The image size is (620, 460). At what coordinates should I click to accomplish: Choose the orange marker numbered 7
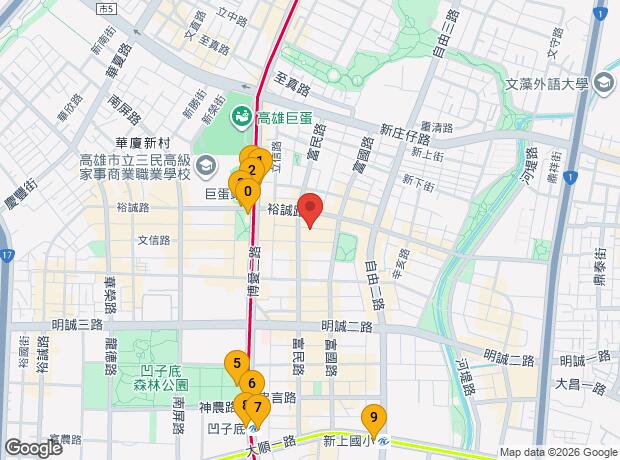258,407
